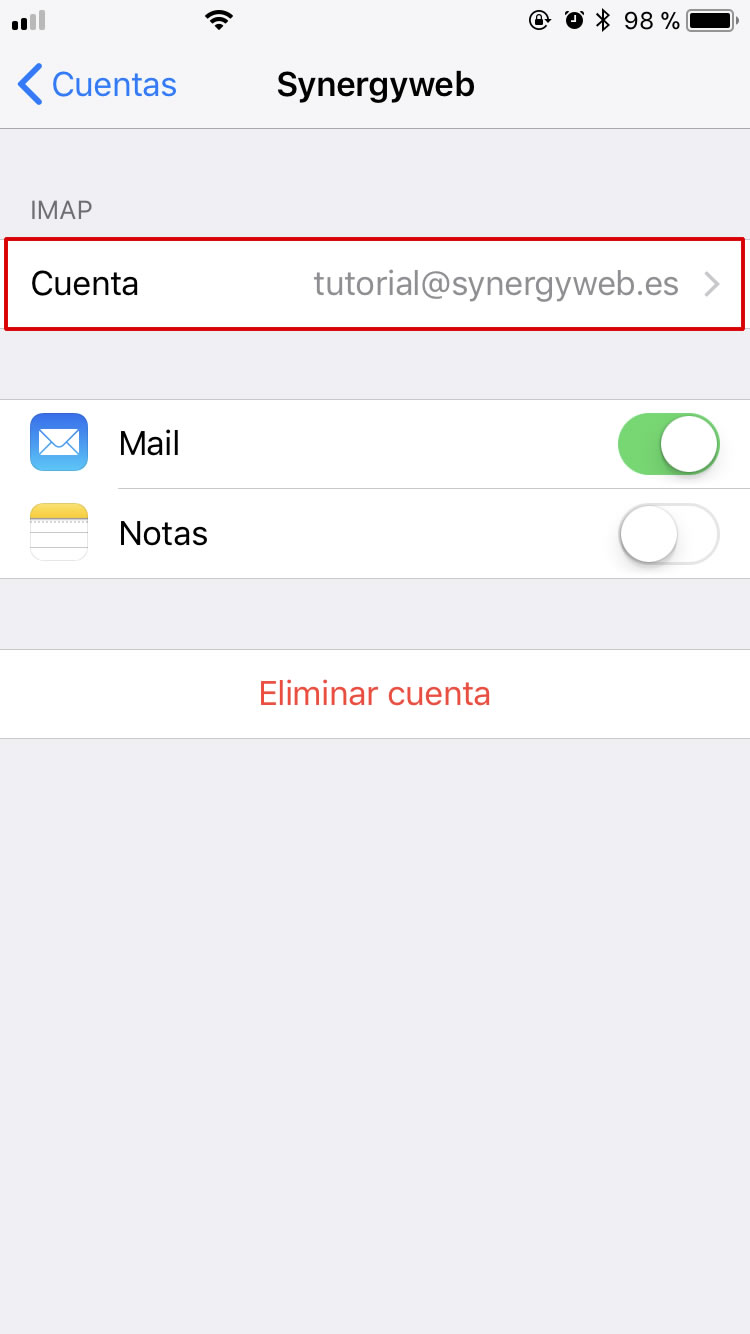Go back to Cuentas

click(97, 85)
